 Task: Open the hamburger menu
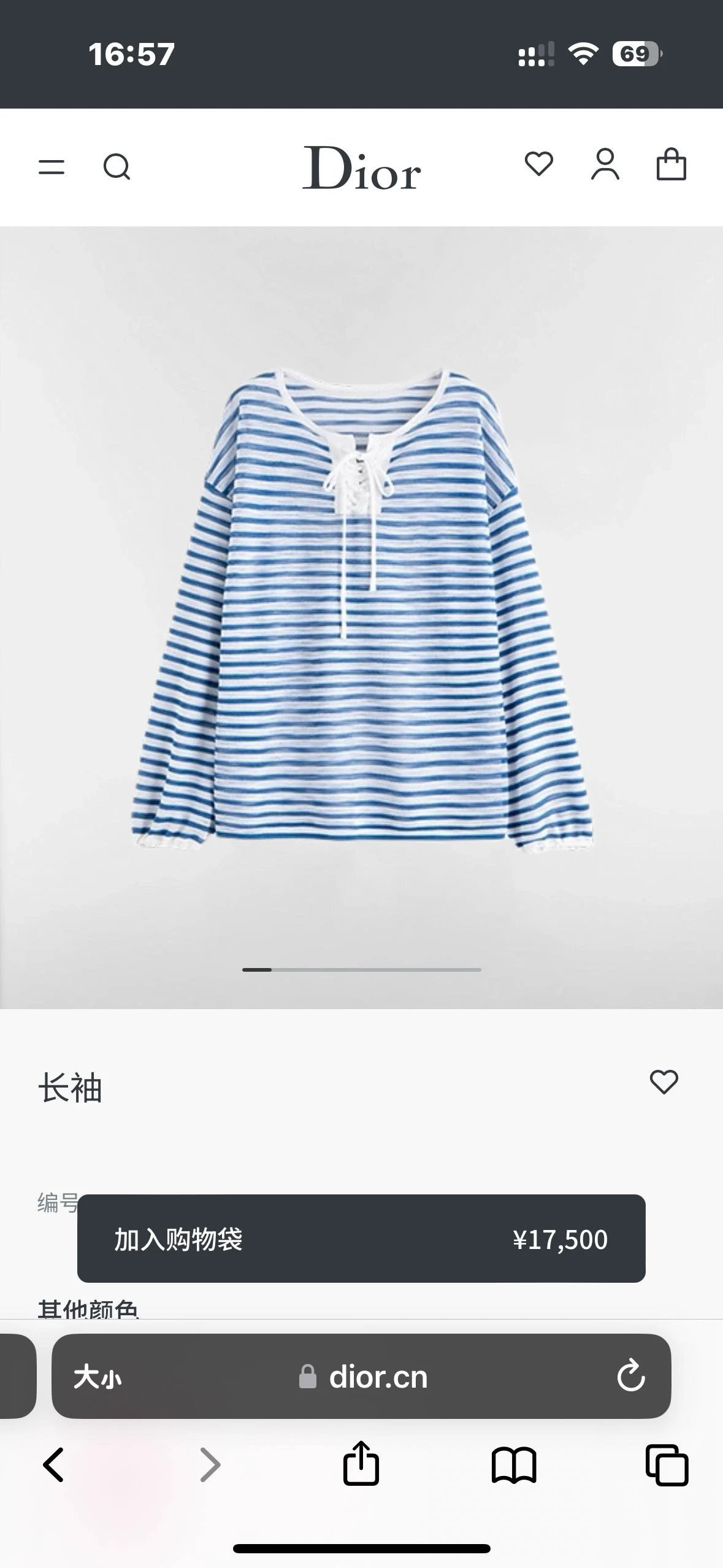[52, 167]
